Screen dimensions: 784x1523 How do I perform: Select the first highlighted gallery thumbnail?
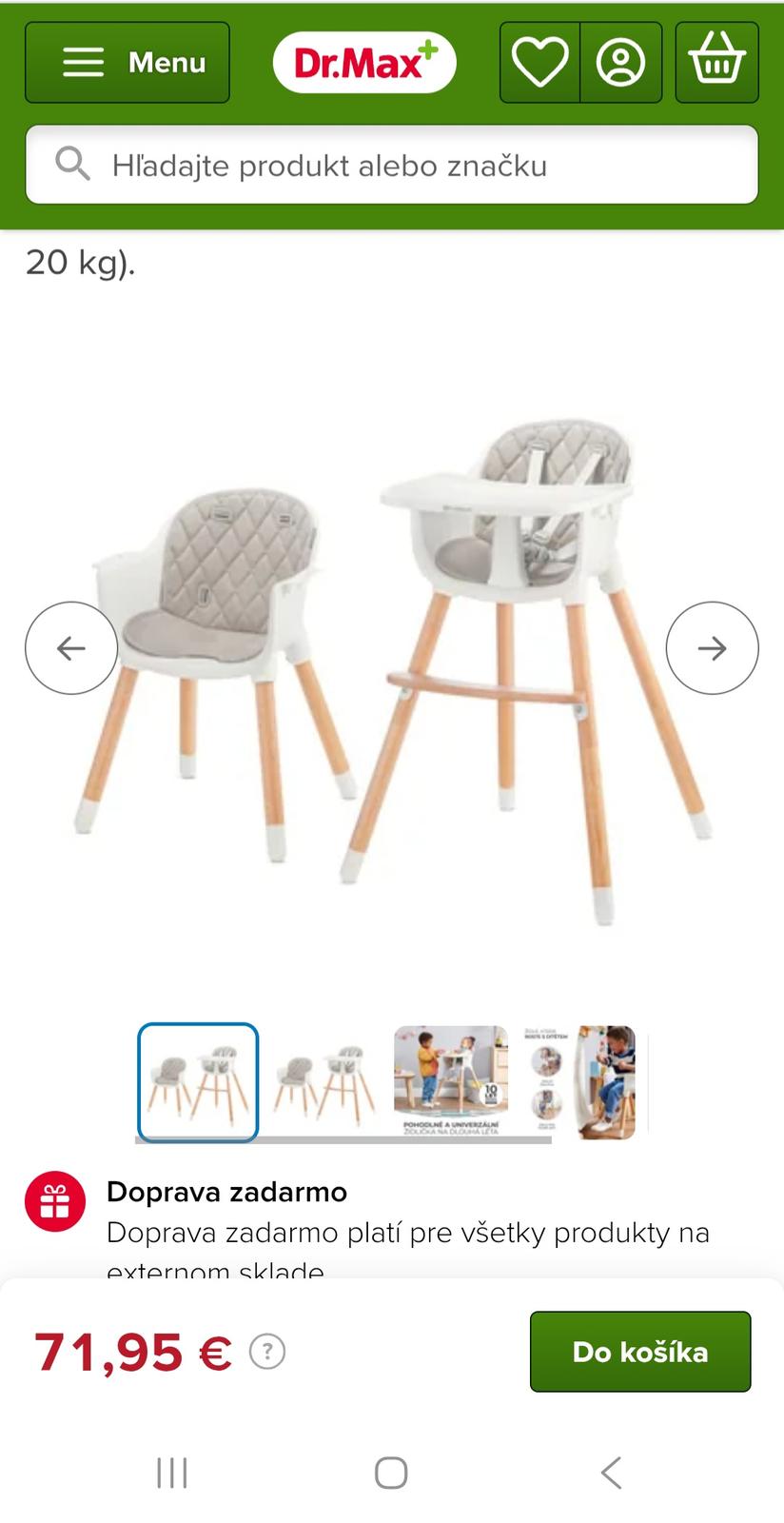[198, 1081]
